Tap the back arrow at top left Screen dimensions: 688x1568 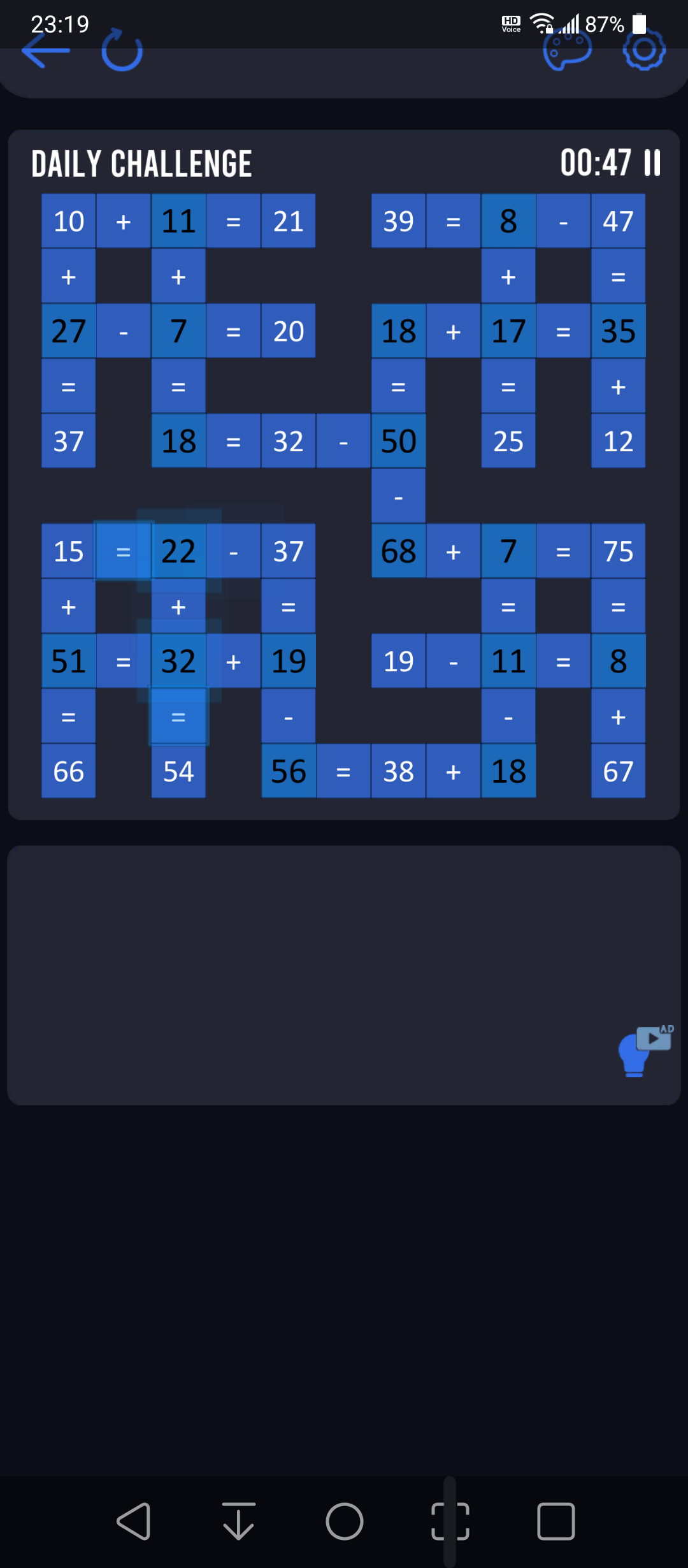[x=46, y=50]
